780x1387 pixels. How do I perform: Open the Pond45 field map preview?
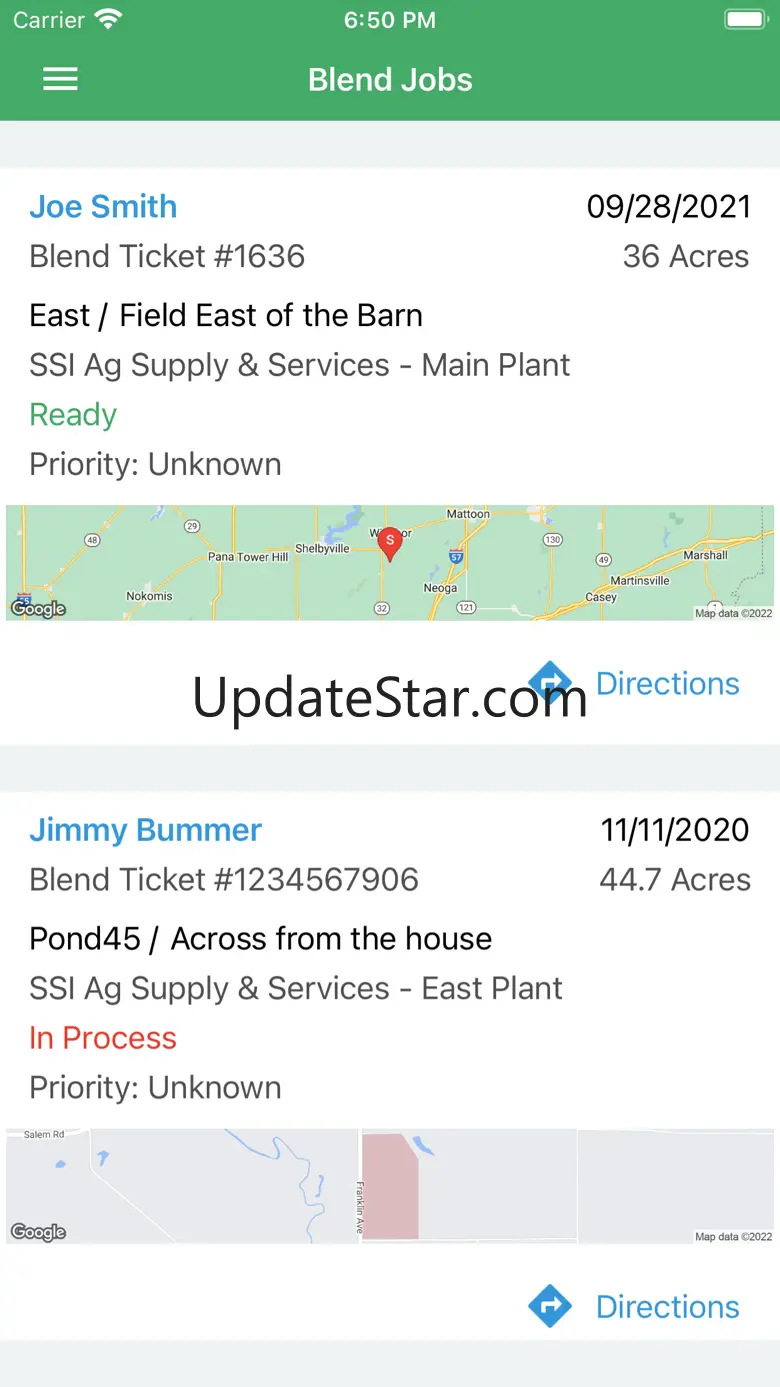(x=390, y=1186)
